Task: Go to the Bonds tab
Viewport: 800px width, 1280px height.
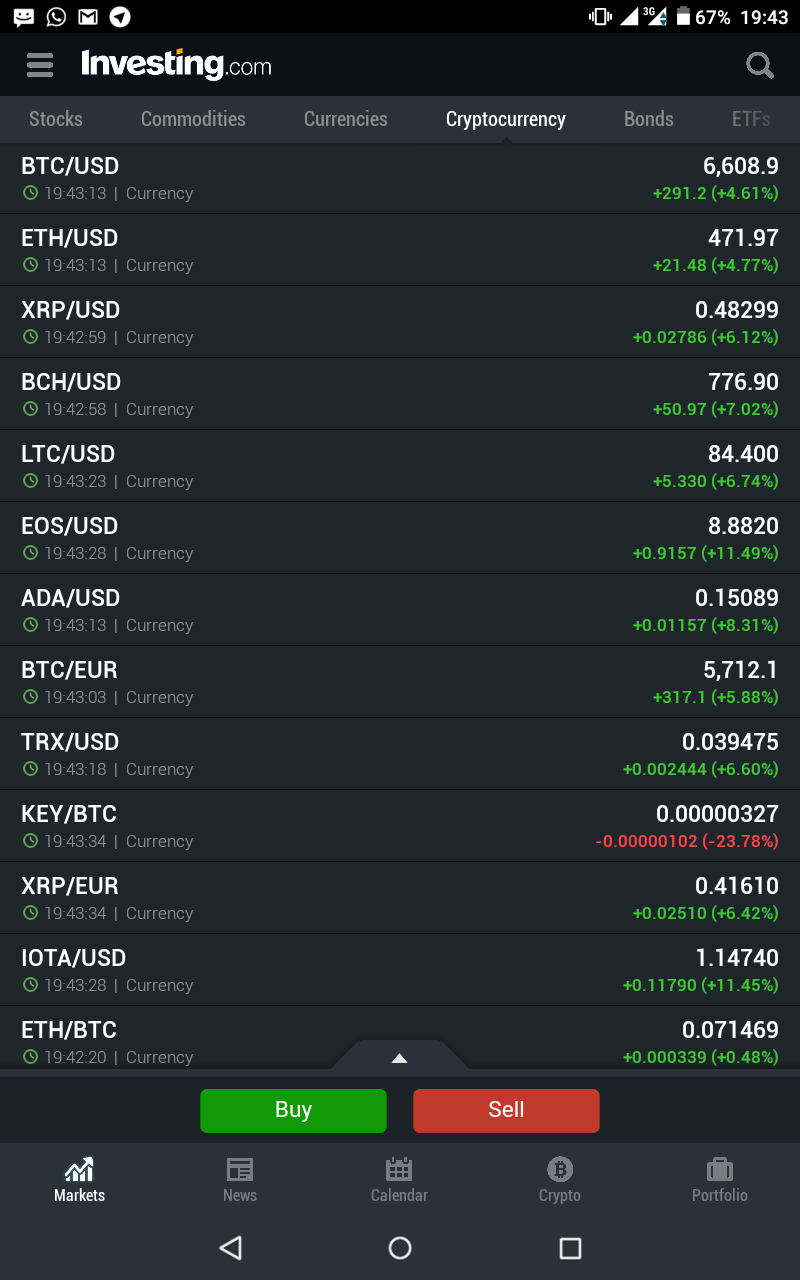Action: [648, 119]
